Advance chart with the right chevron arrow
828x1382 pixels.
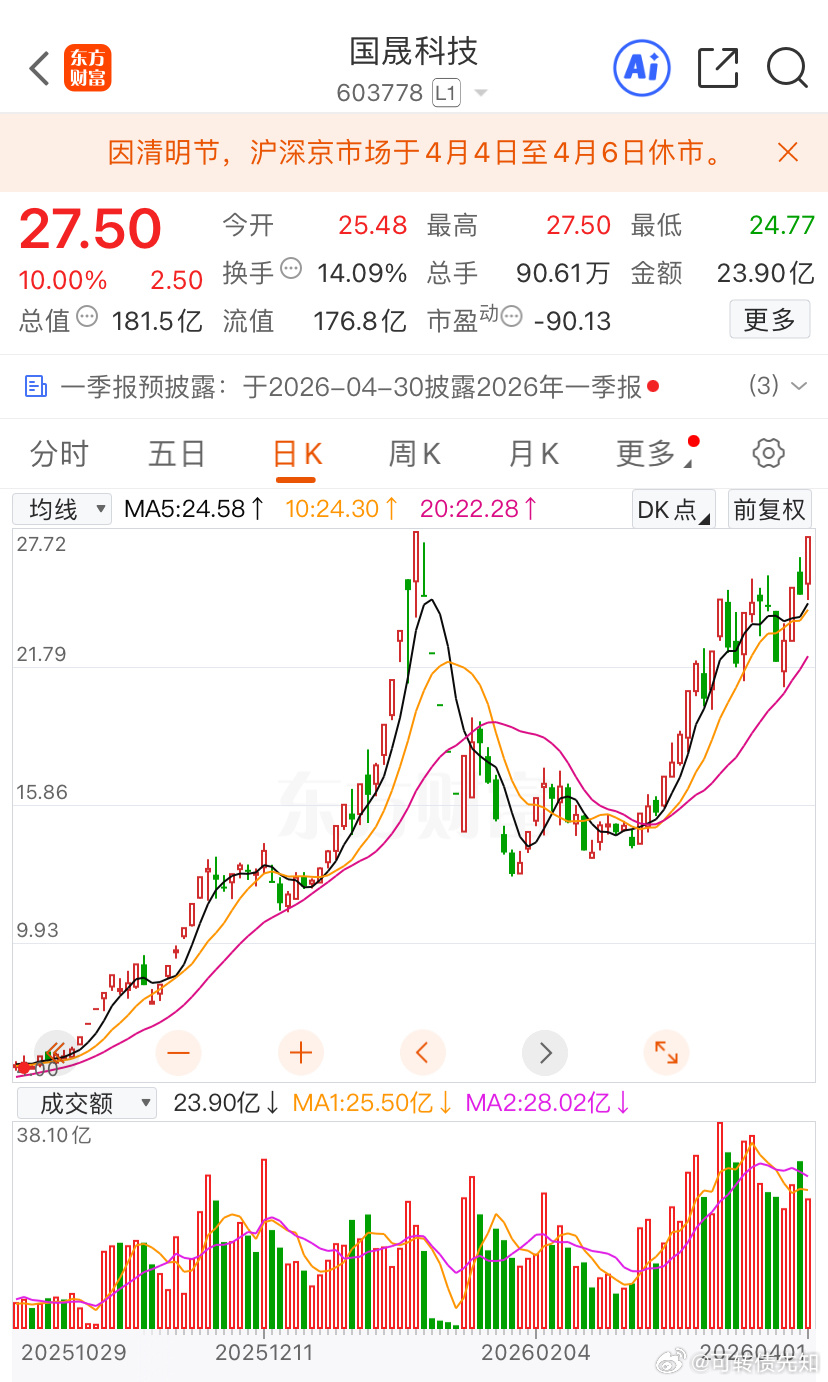[x=544, y=1052]
